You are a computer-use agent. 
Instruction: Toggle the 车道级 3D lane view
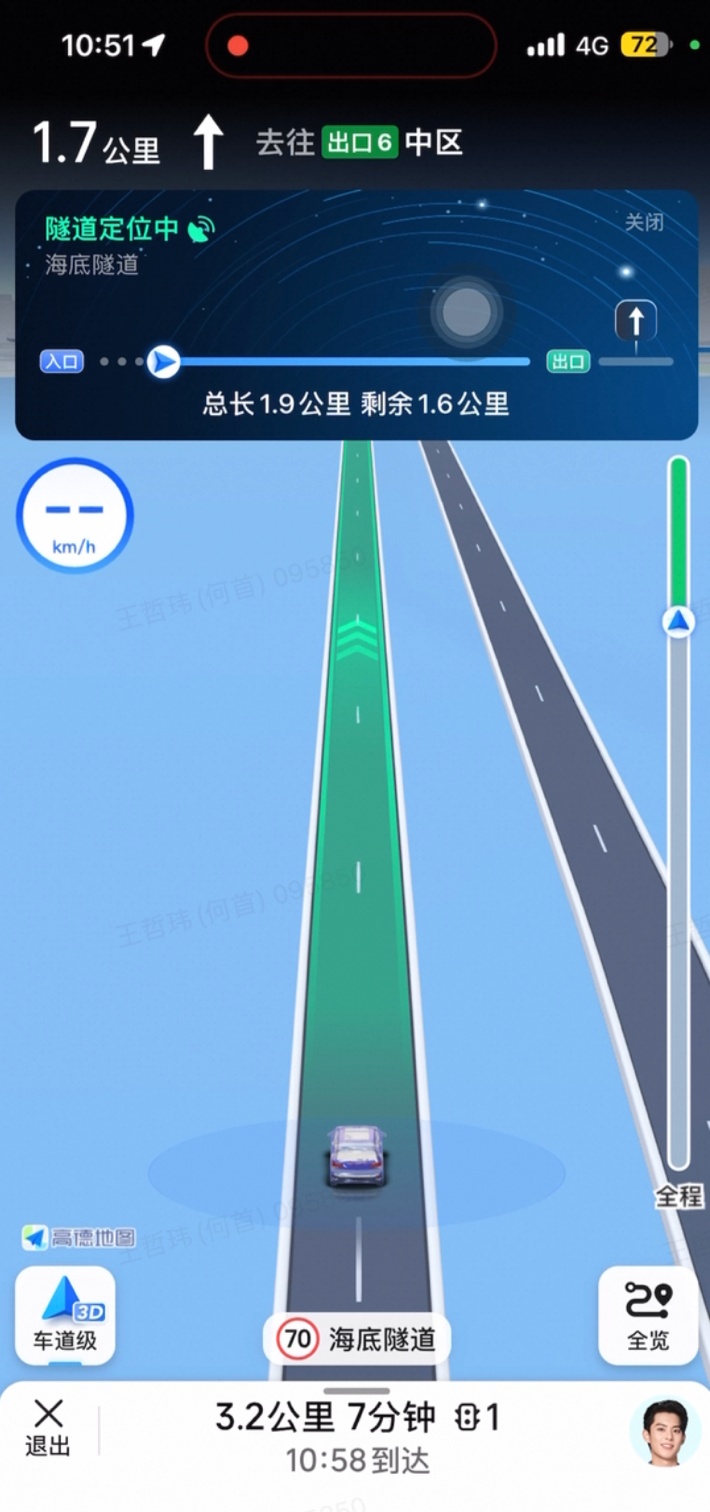coord(66,1316)
